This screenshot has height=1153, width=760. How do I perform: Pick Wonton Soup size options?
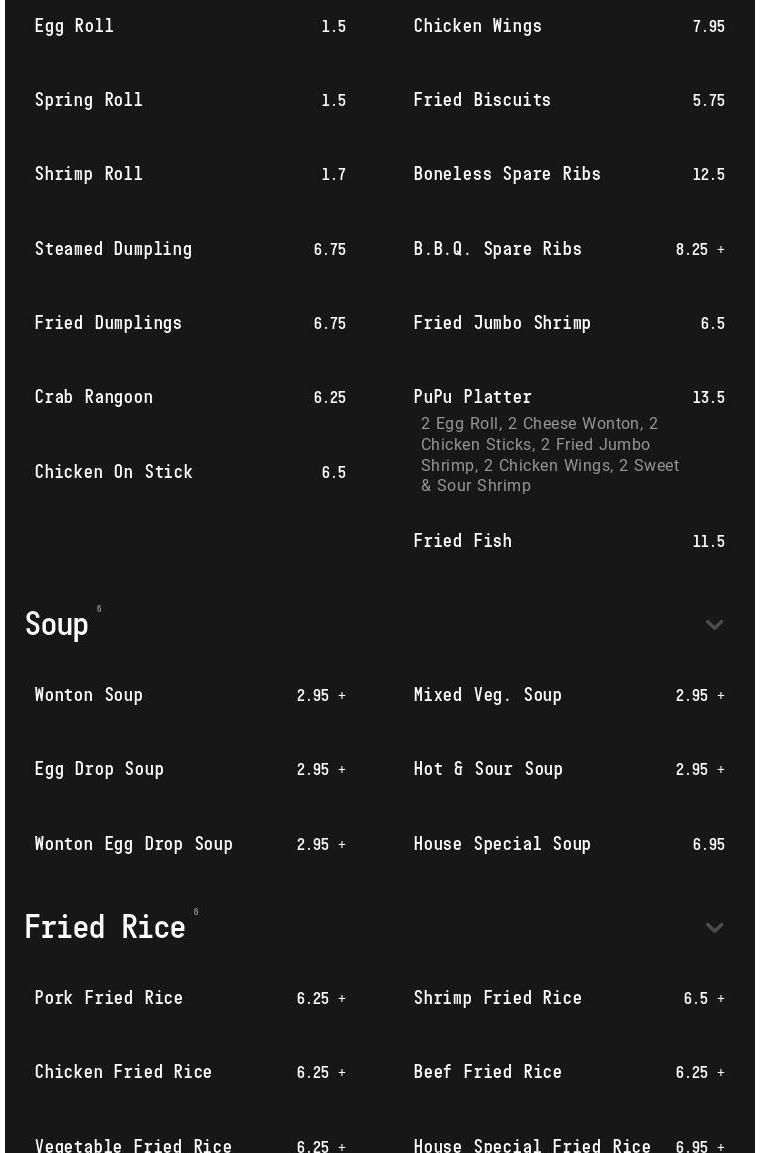(190, 695)
